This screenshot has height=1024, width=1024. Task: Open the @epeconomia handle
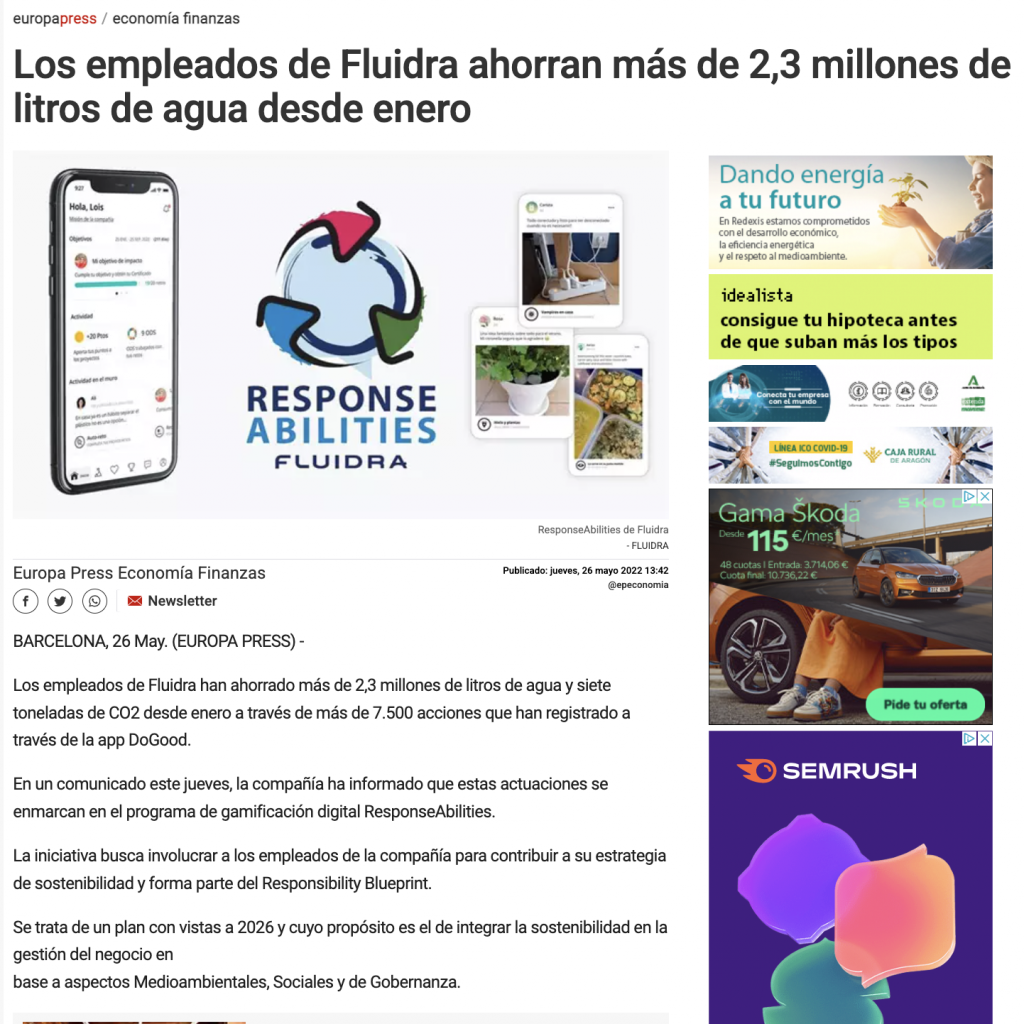638,585
